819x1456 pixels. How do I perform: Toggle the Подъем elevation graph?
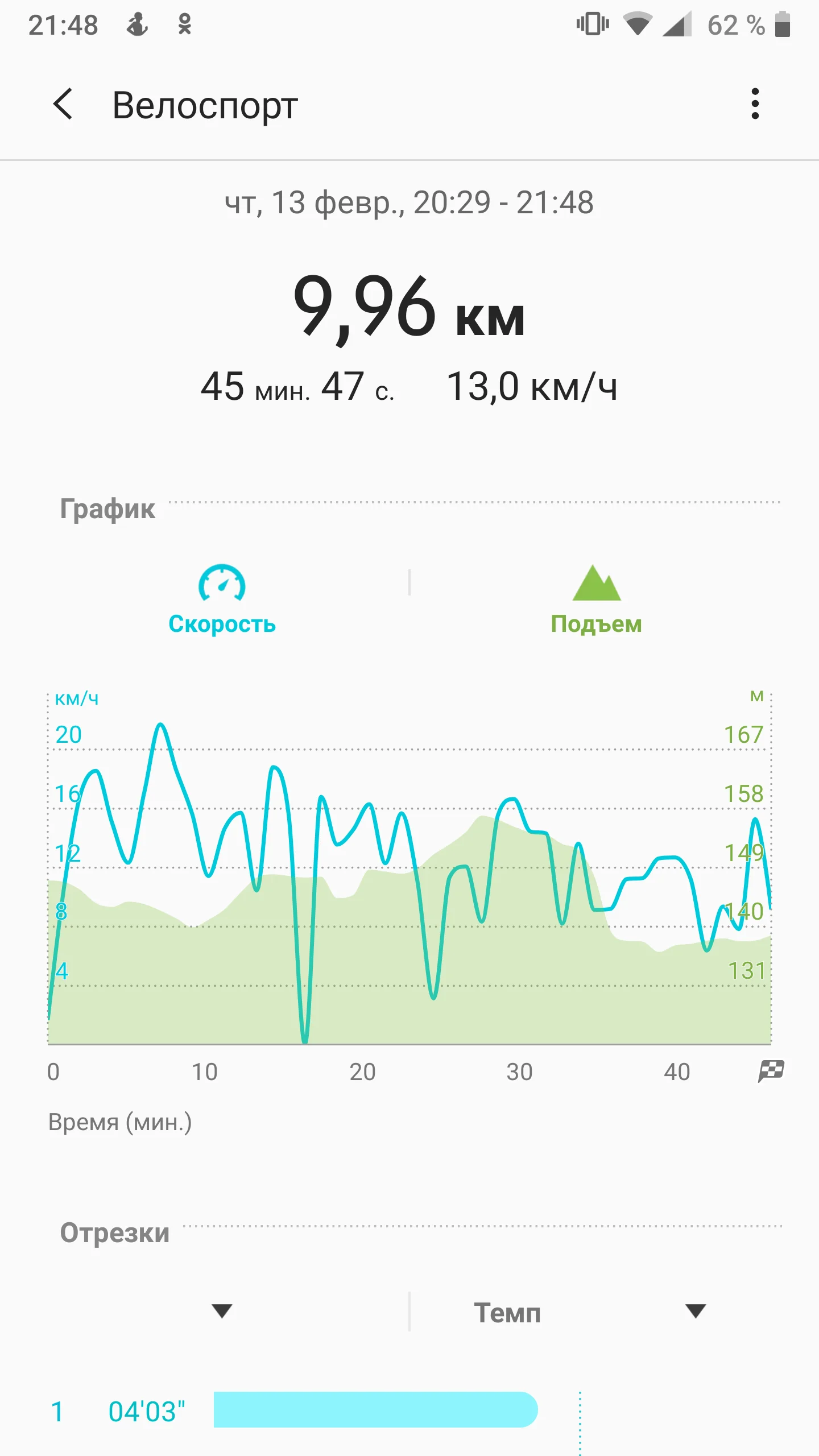tap(596, 600)
